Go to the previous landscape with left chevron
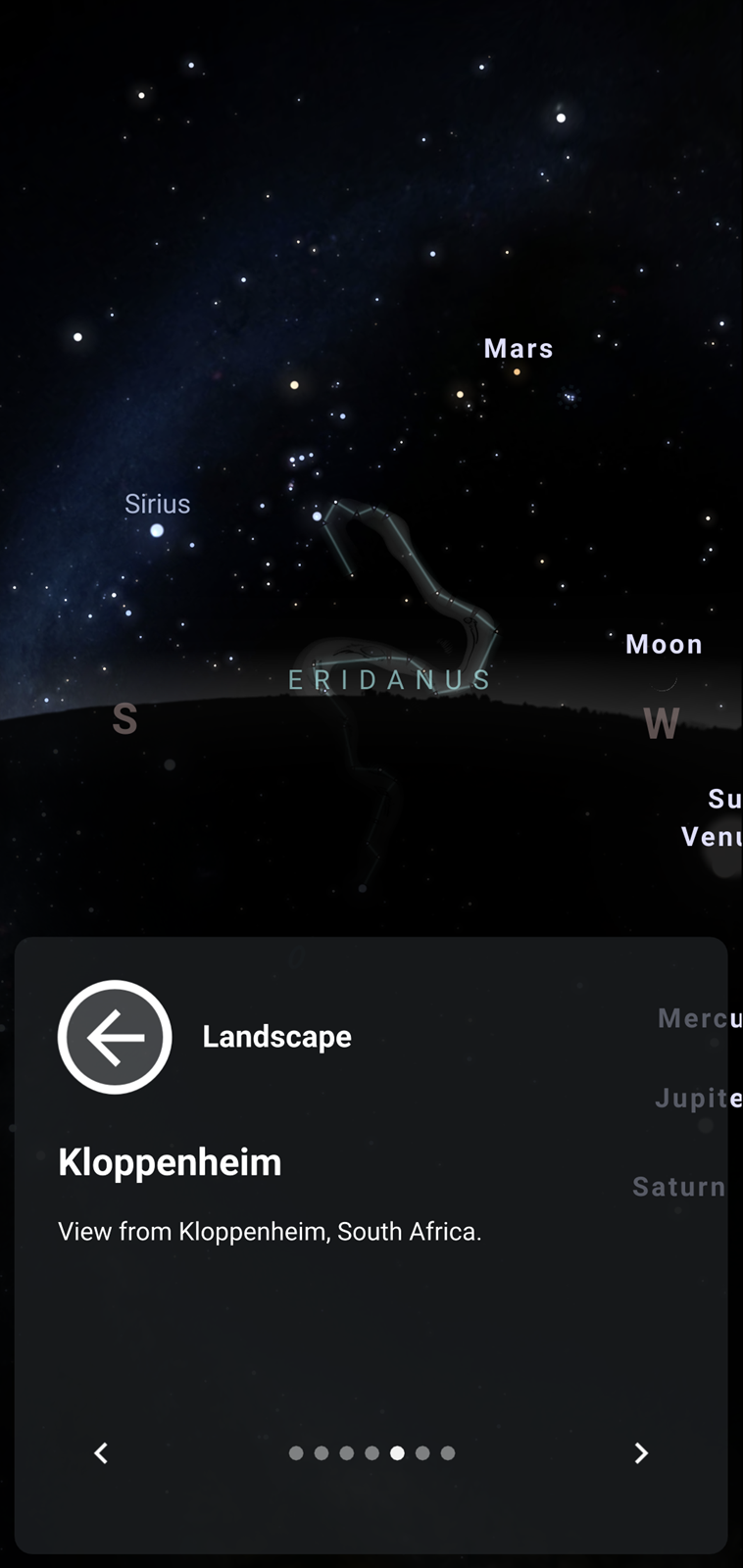 [101, 1453]
